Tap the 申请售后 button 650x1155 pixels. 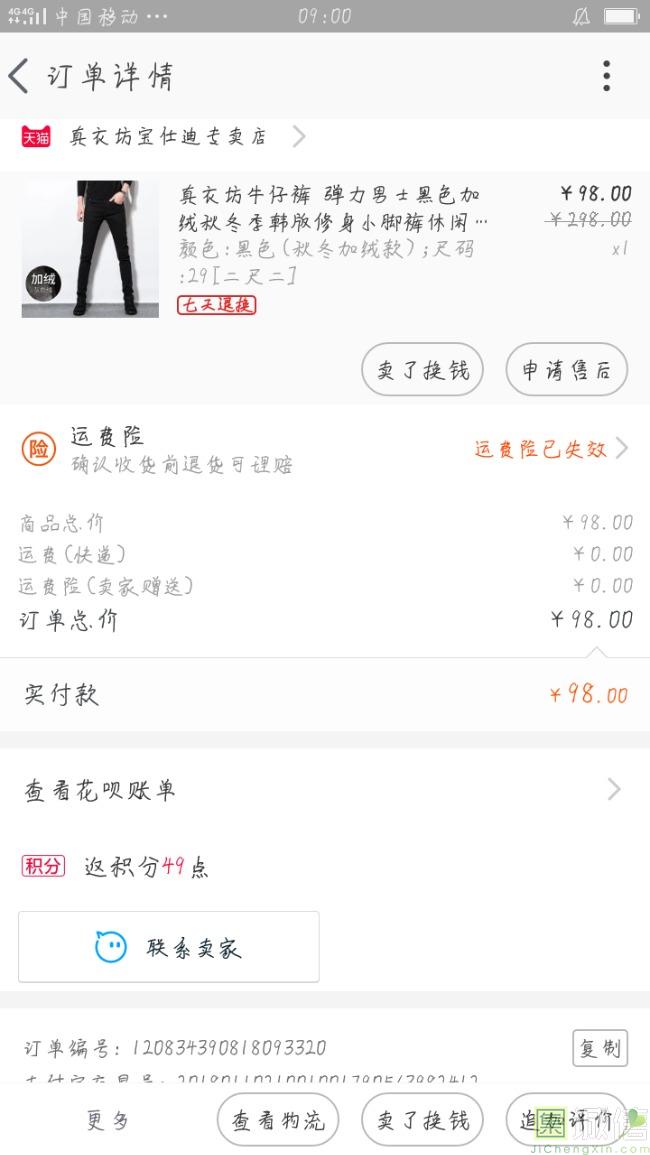coord(566,370)
